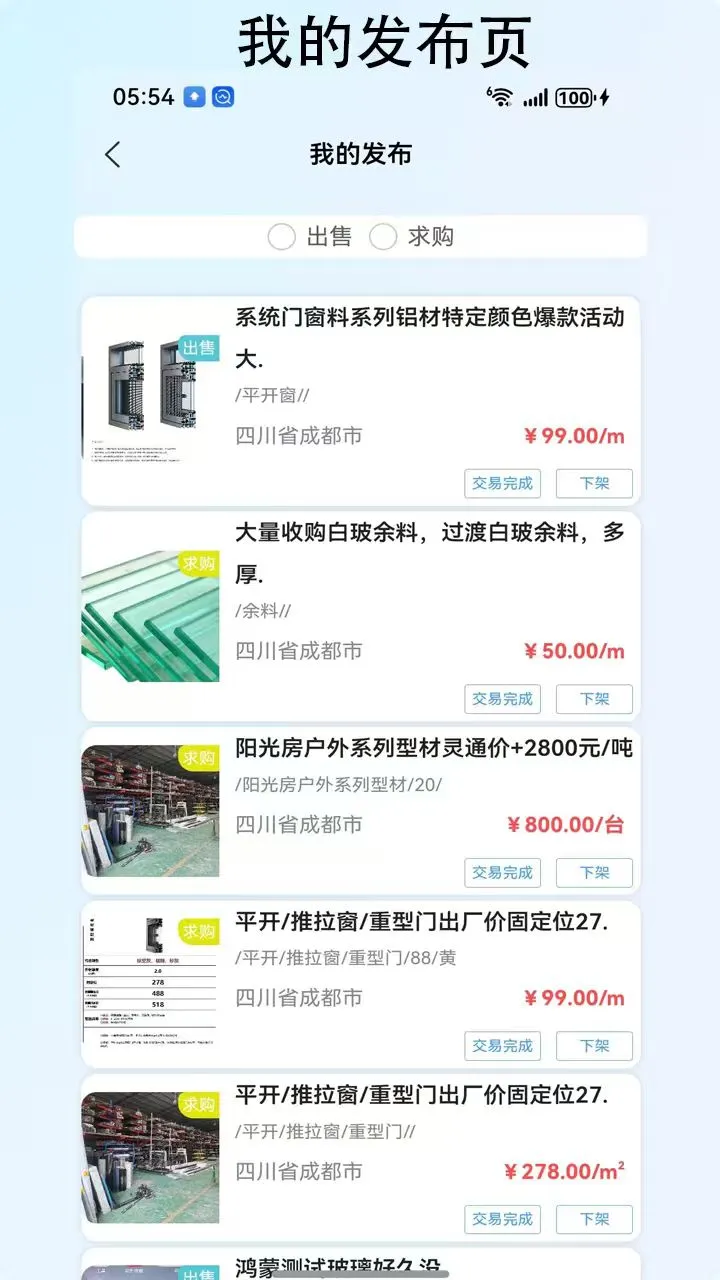This screenshot has width=720, height=1280.
Task: Take down the 大量收购白玻余料 listing with 下架
Action: pyautogui.click(x=594, y=699)
